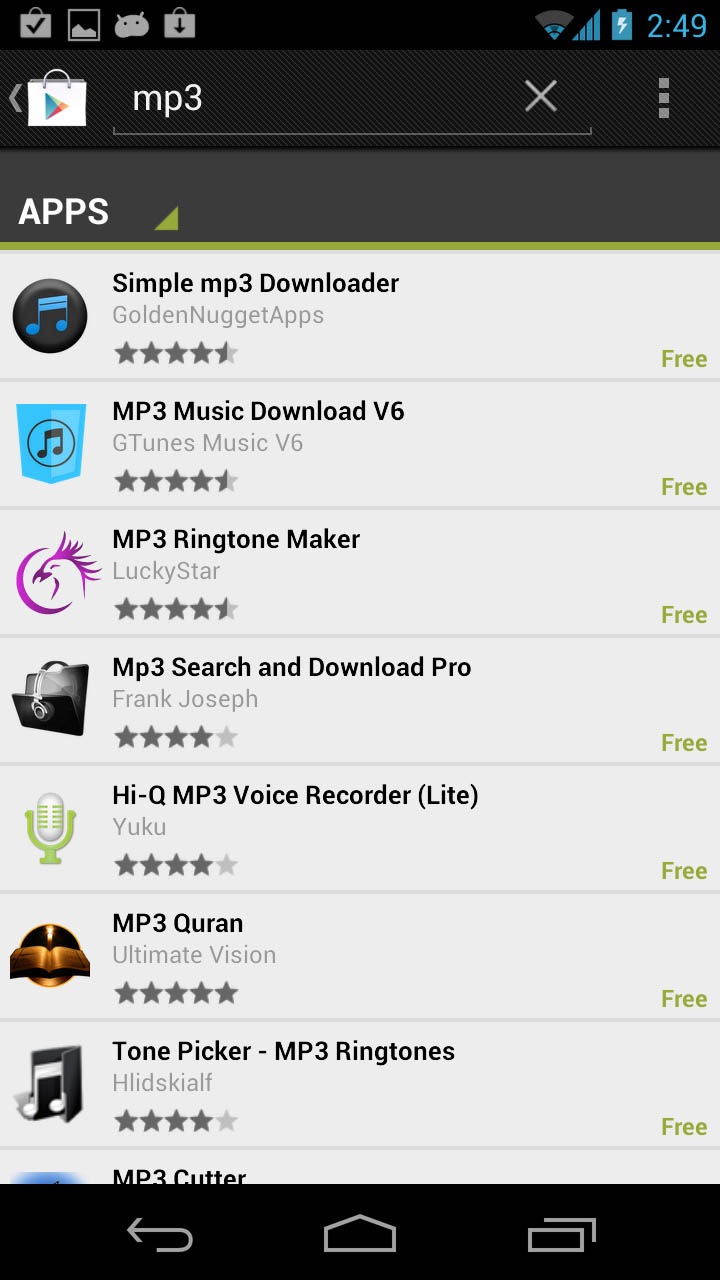
Task: Clear the mp3 search query
Action: (541, 97)
